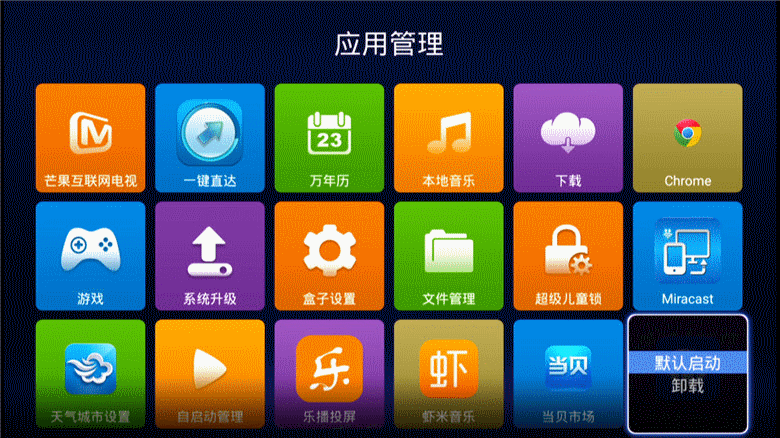Viewport: 780px width, 438px height.
Task: Open 天气城市设置 weather city settings
Action: (90, 372)
